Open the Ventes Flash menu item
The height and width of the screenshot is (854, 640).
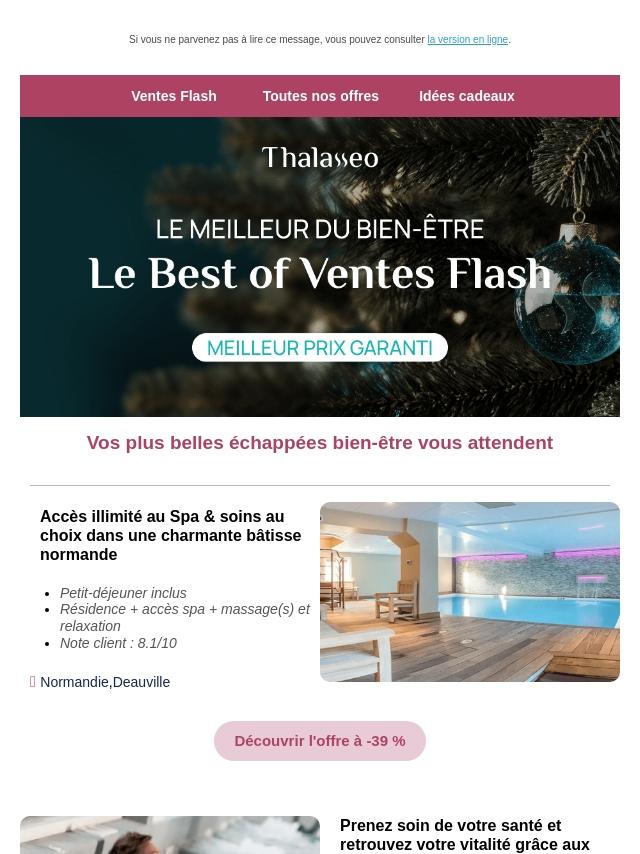pos(173,96)
